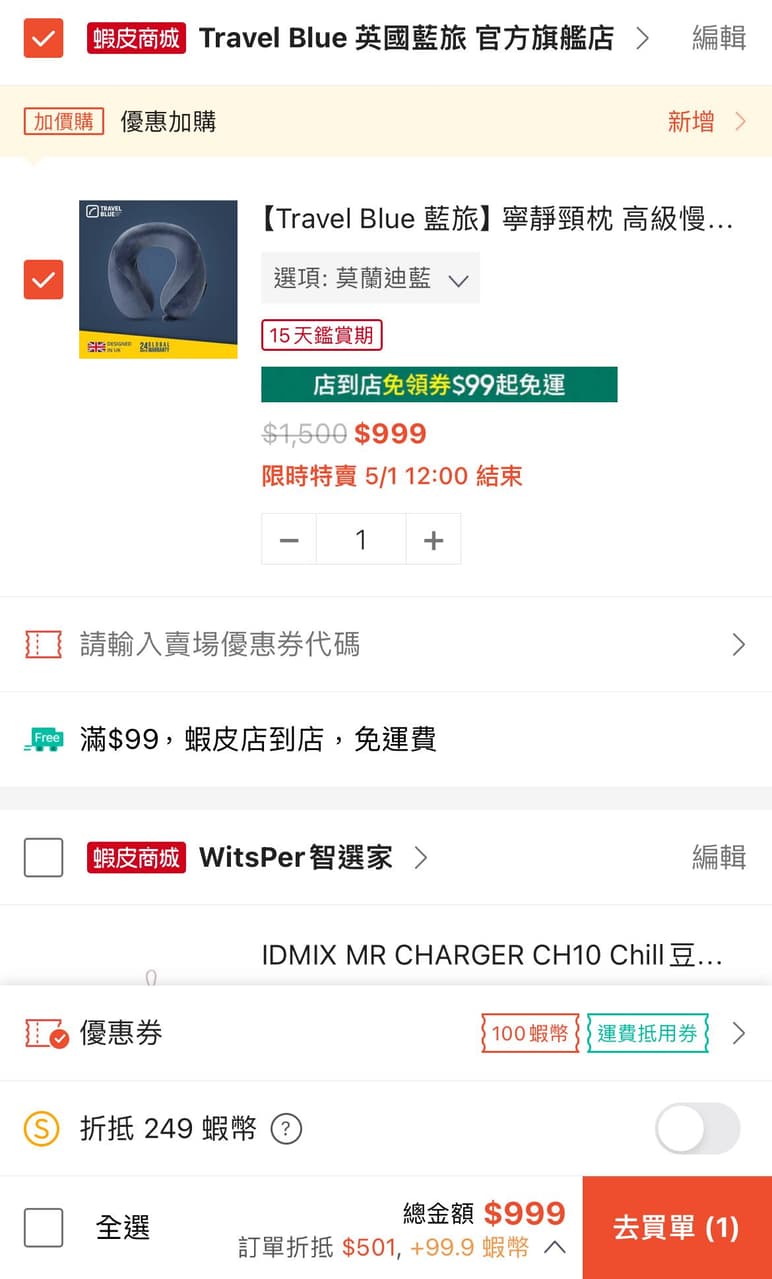Deselect the neck pillow item checkbox
Image resolution: width=772 pixels, height=1279 pixels.
tap(43, 279)
